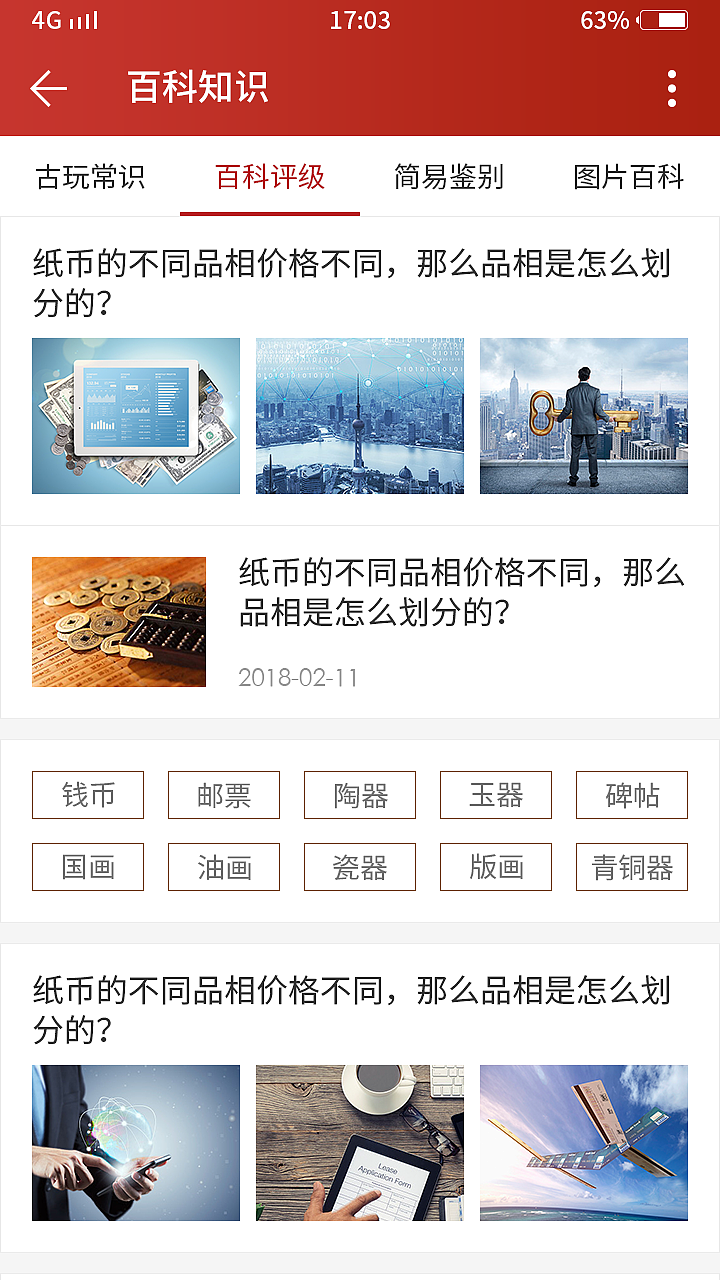Image resolution: width=720 pixels, height=1280 pixels.
Task: Select the 图片百科 tab
Action: coord(628,176)
